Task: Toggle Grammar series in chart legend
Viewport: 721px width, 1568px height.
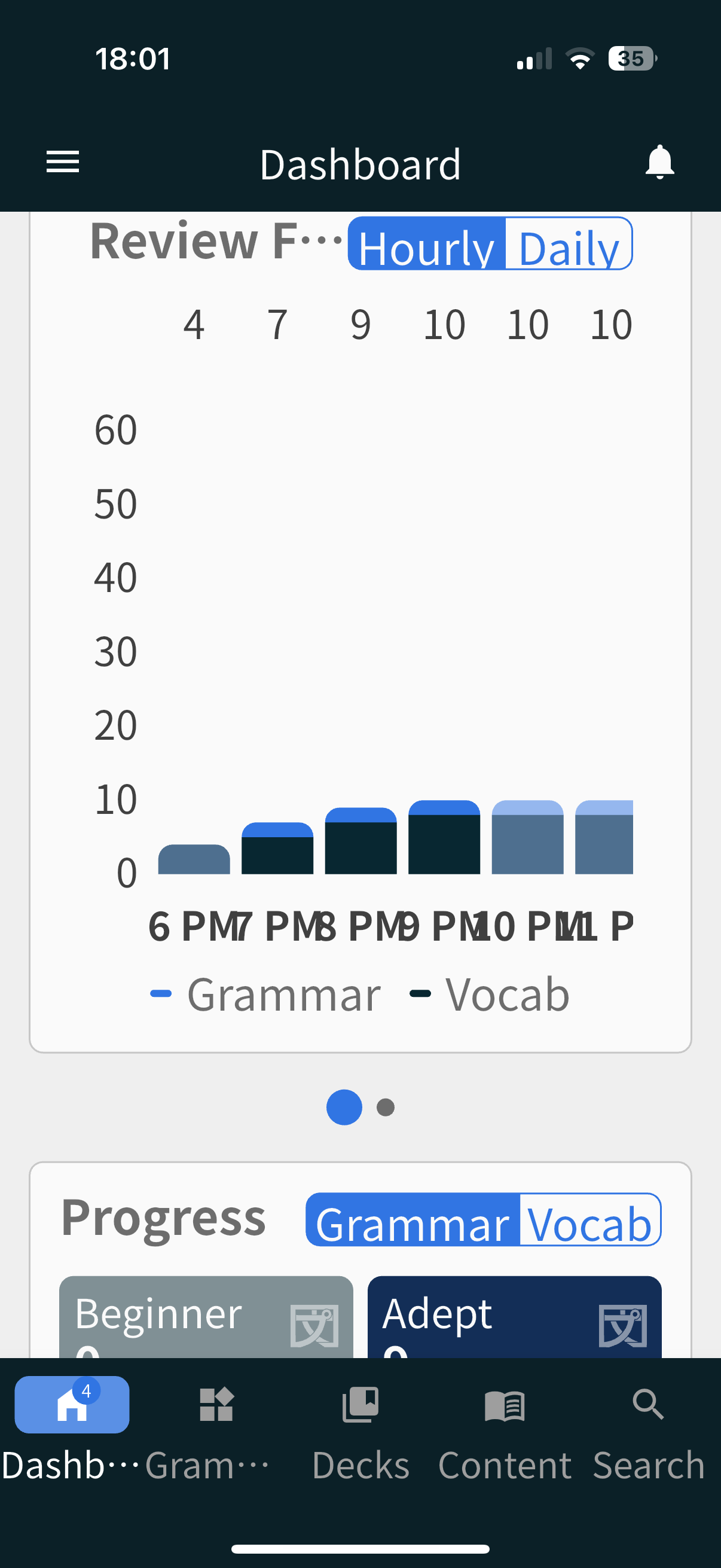Action: coord(265,994)
